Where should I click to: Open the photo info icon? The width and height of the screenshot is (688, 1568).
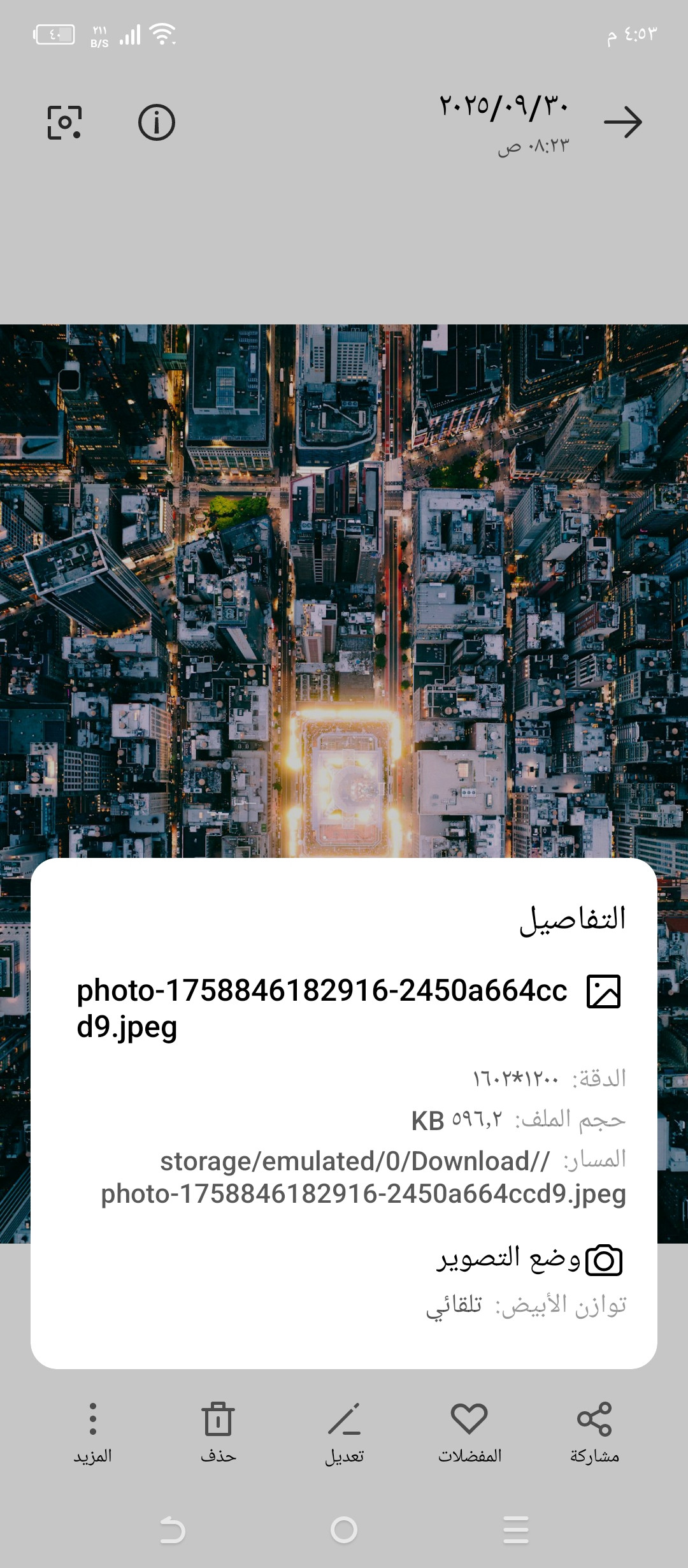(157, 122)
